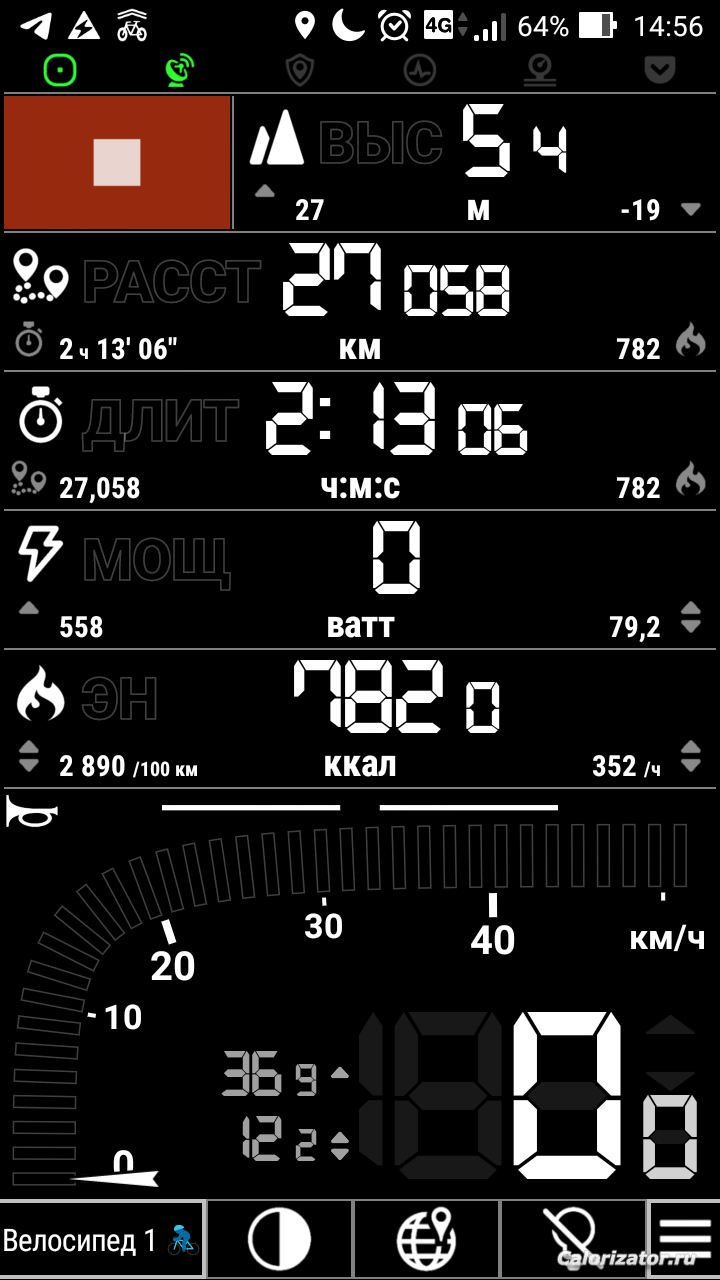The width and height of the screenshot is (720, 1280).
Task: Tap the green GPS satellite icon
Action: click(180, 69)
